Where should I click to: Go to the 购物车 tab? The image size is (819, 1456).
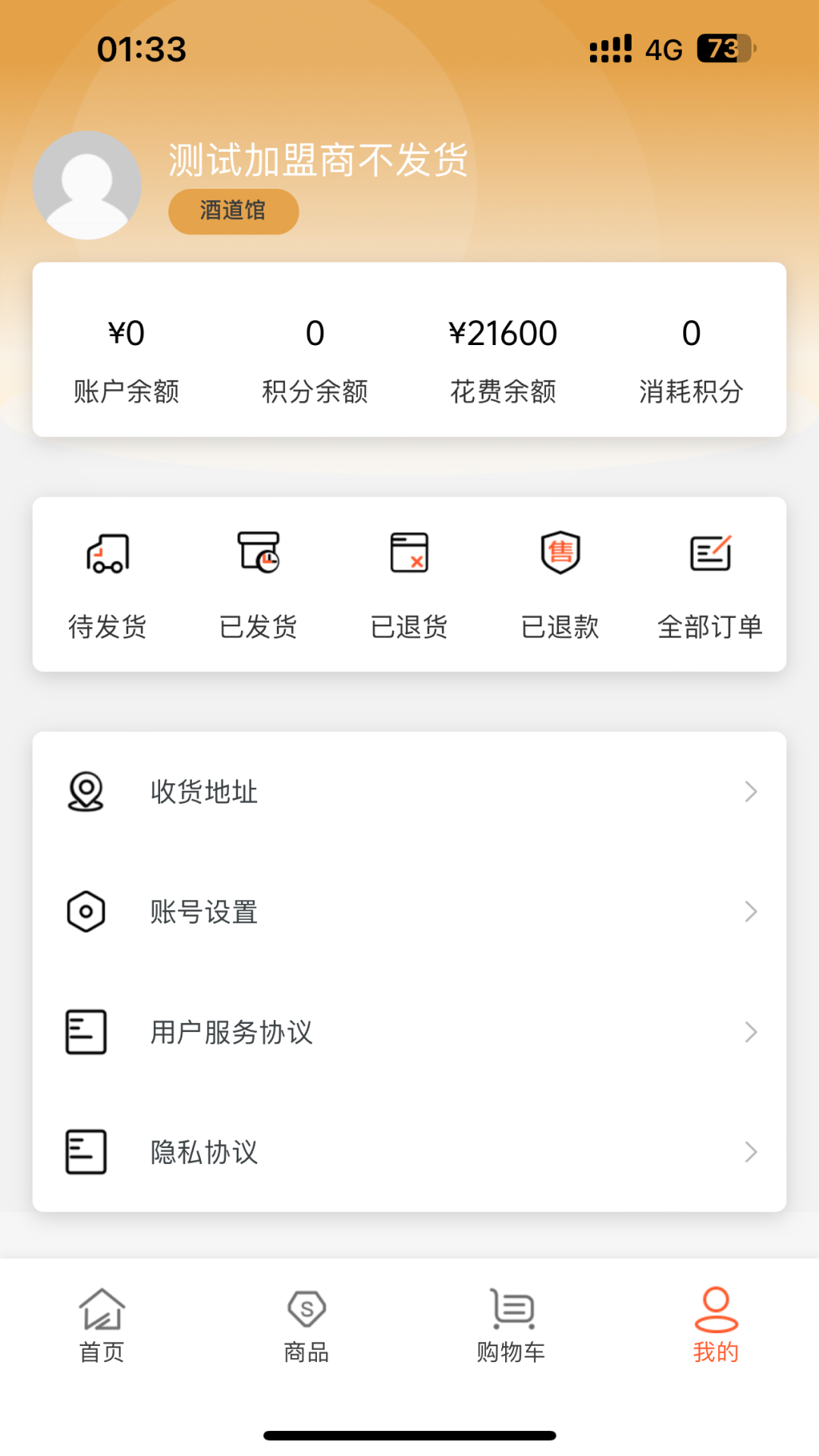(510, 1323)
